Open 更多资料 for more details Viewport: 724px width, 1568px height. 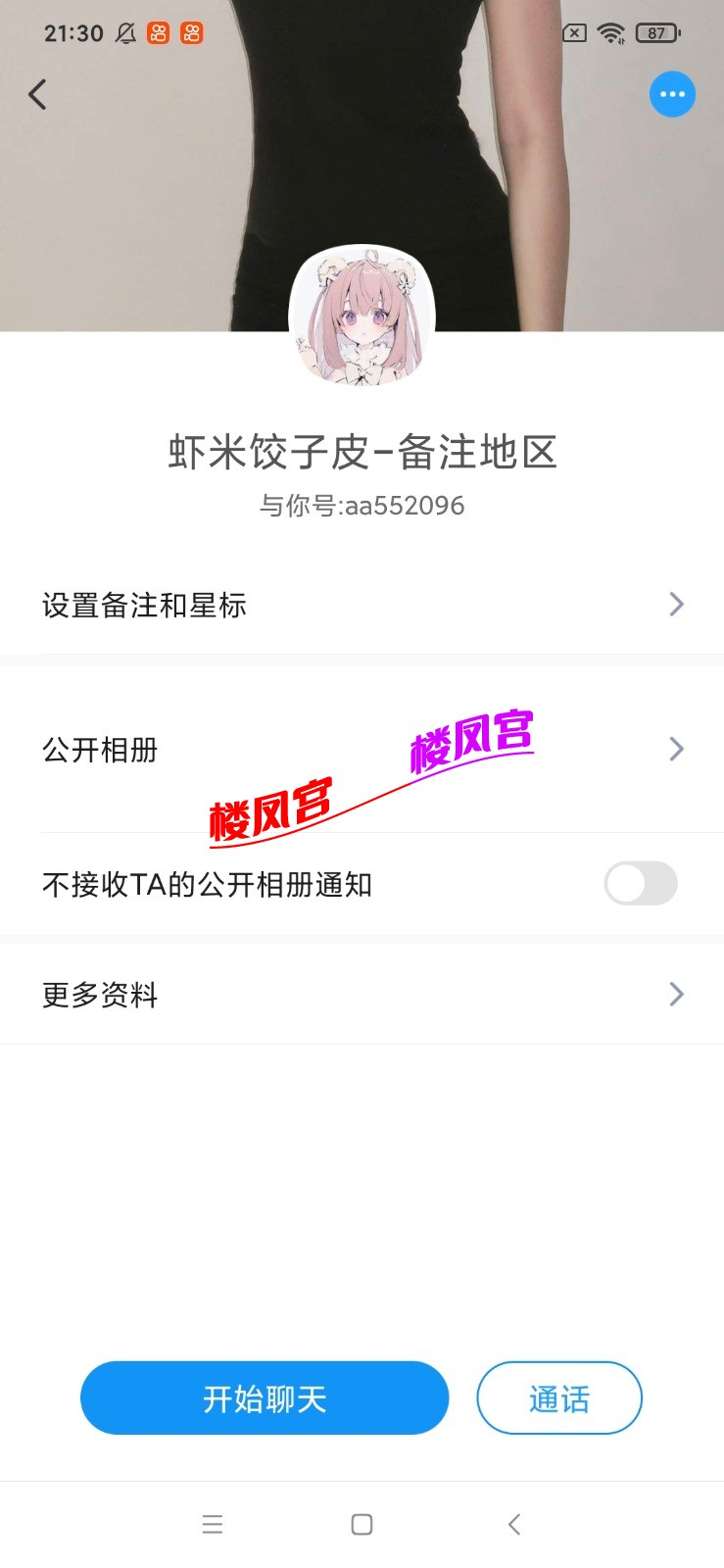362,995
